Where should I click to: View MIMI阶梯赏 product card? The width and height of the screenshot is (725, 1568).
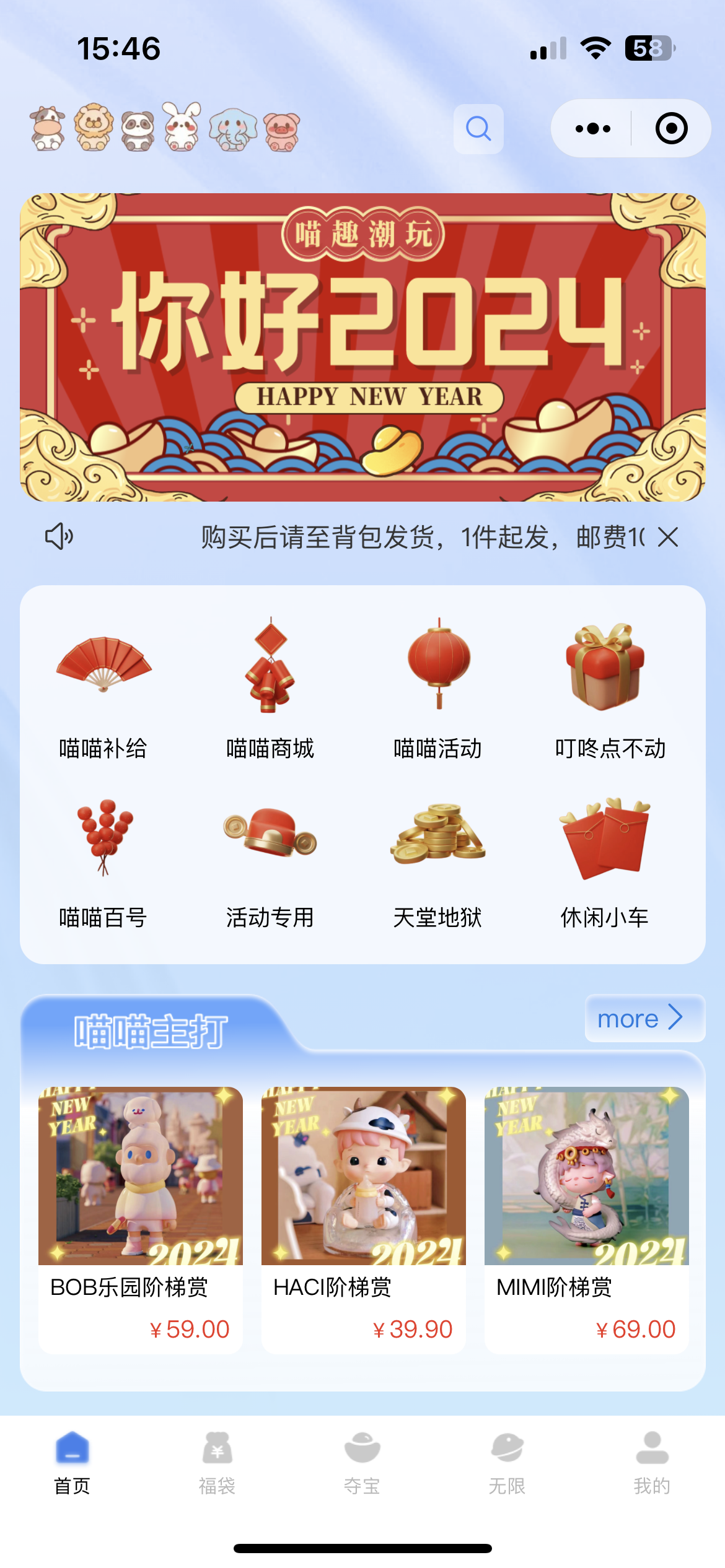[587, 1218]
